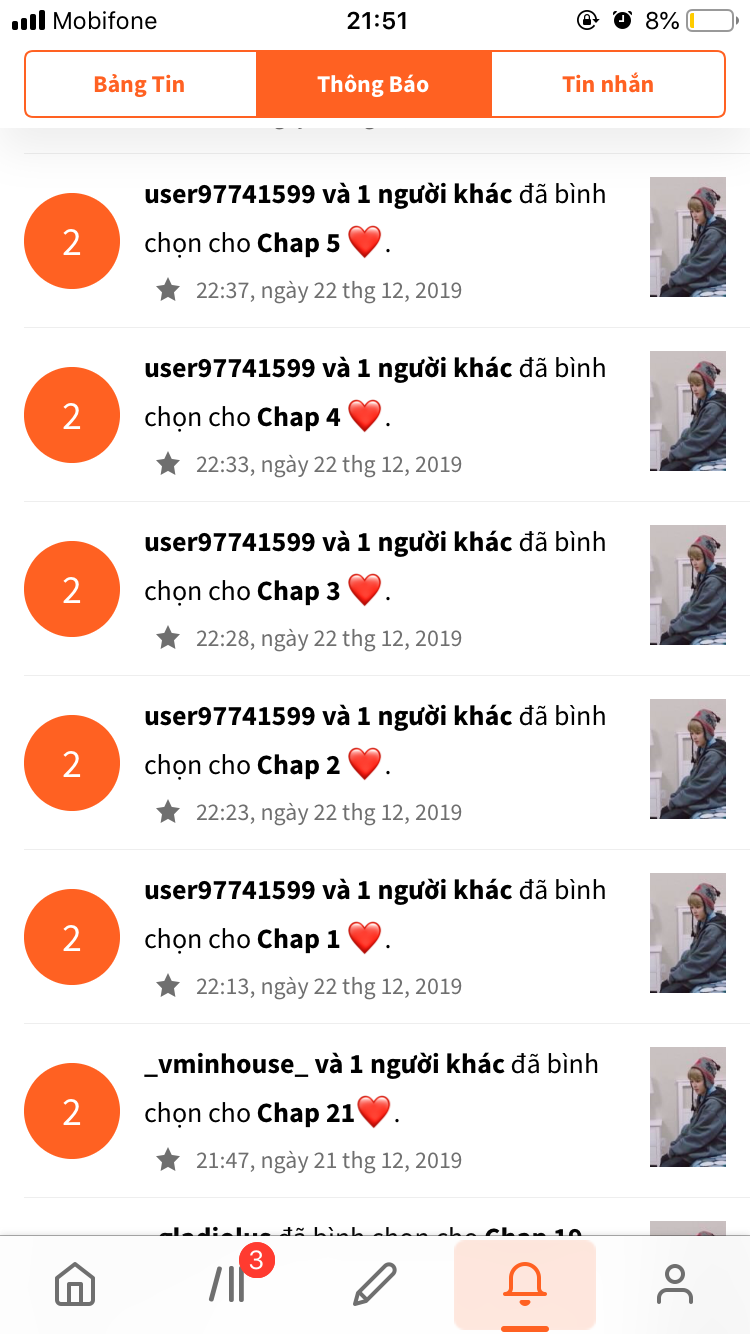Screen dimensions: 750x1334
Task: View the Chap 3 vote notification
Action: pos(375,590)
